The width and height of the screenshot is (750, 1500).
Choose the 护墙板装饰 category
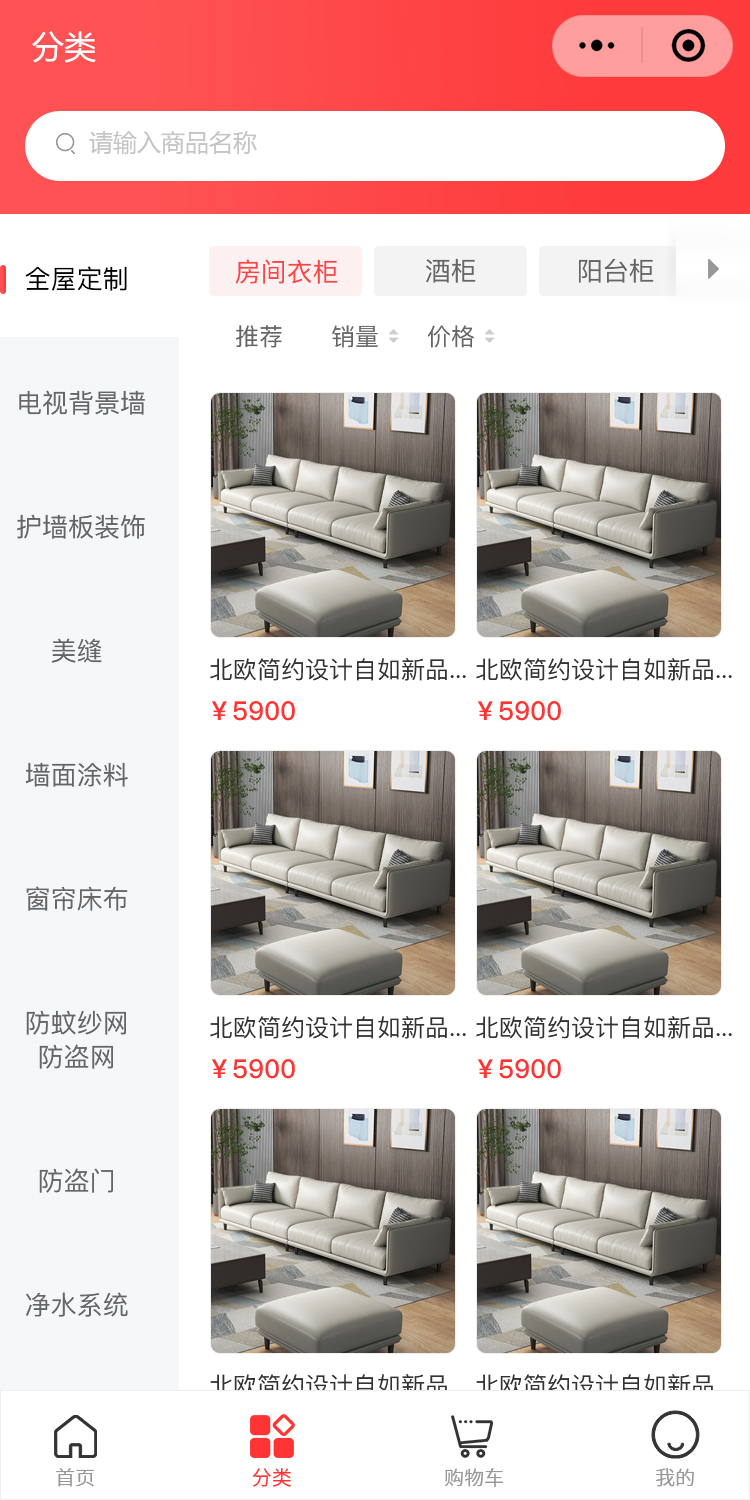[82, 527]
